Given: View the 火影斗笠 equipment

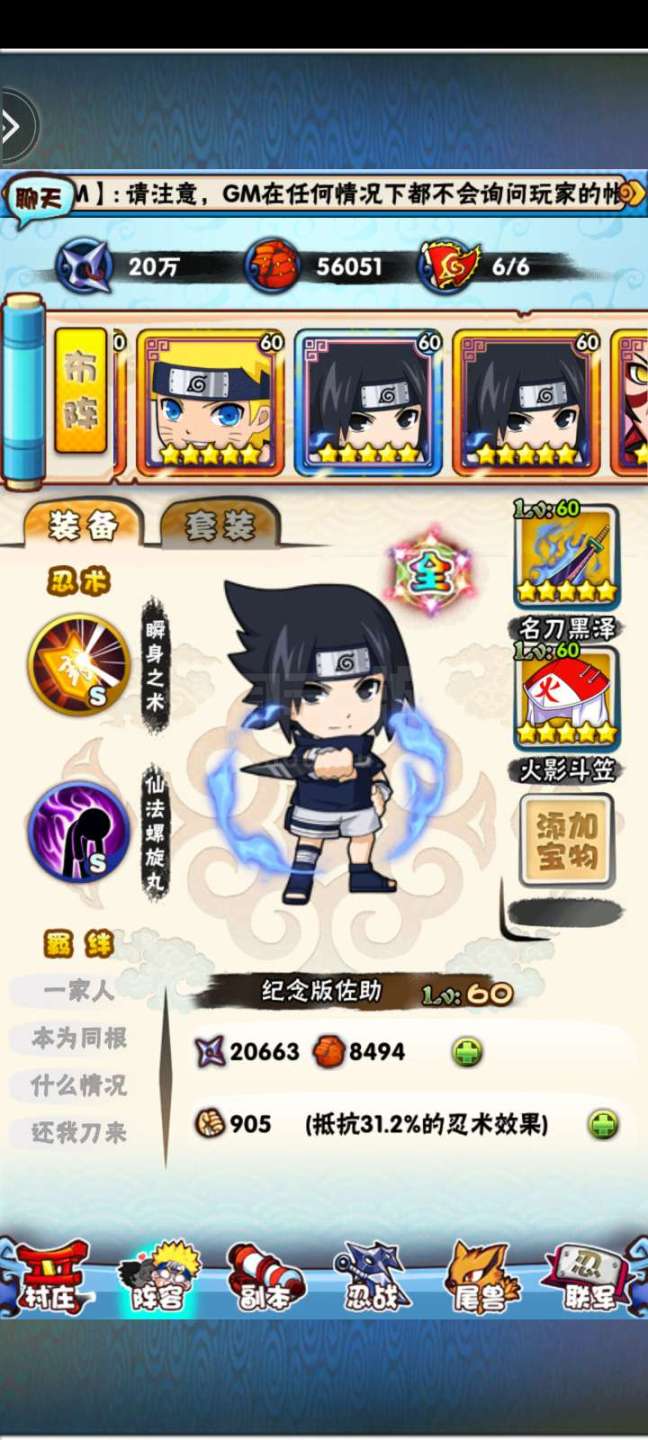Looking at the screenshot, I should [x=566, y=698].
